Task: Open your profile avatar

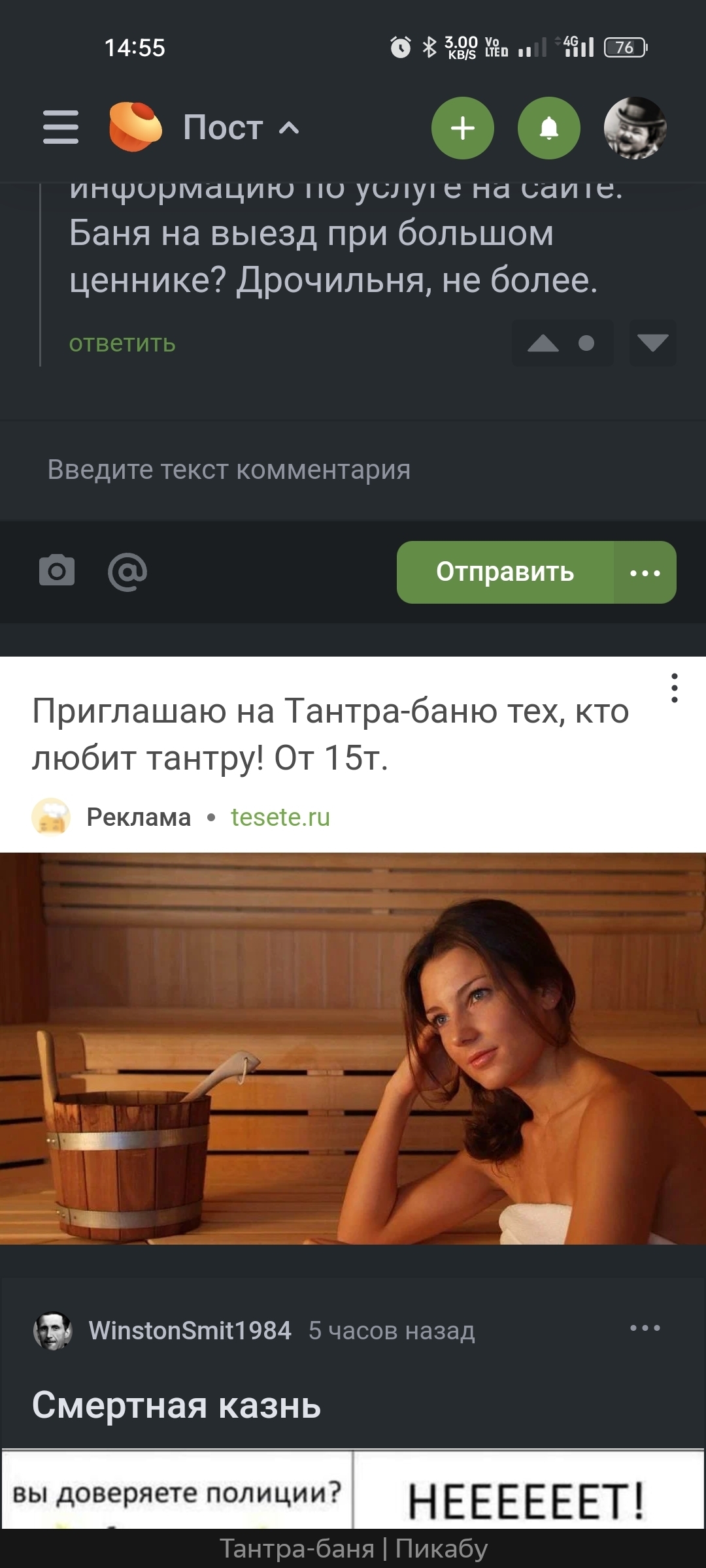Action: coord(635,128)
